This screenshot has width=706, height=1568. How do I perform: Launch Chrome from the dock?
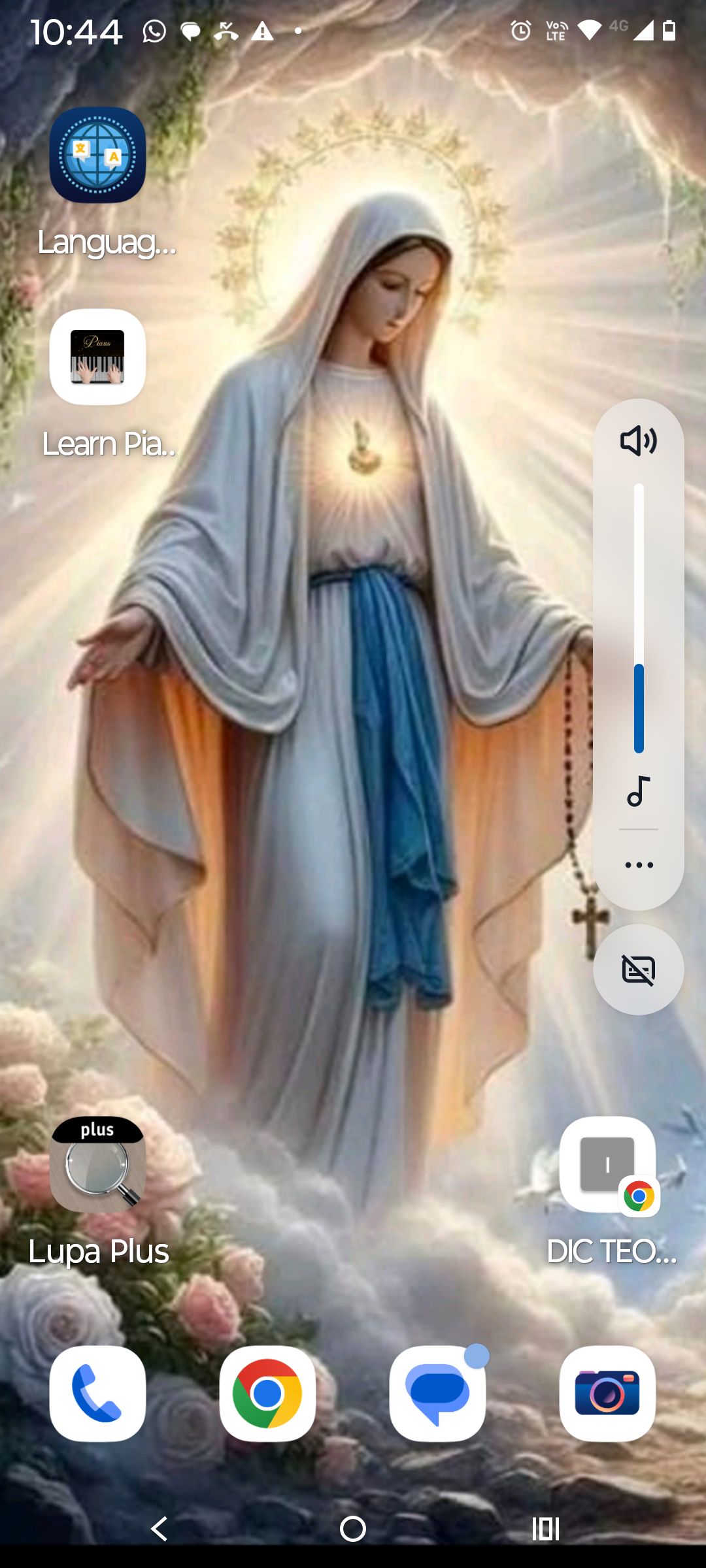pyautogui.click(x=267, y=1394)
